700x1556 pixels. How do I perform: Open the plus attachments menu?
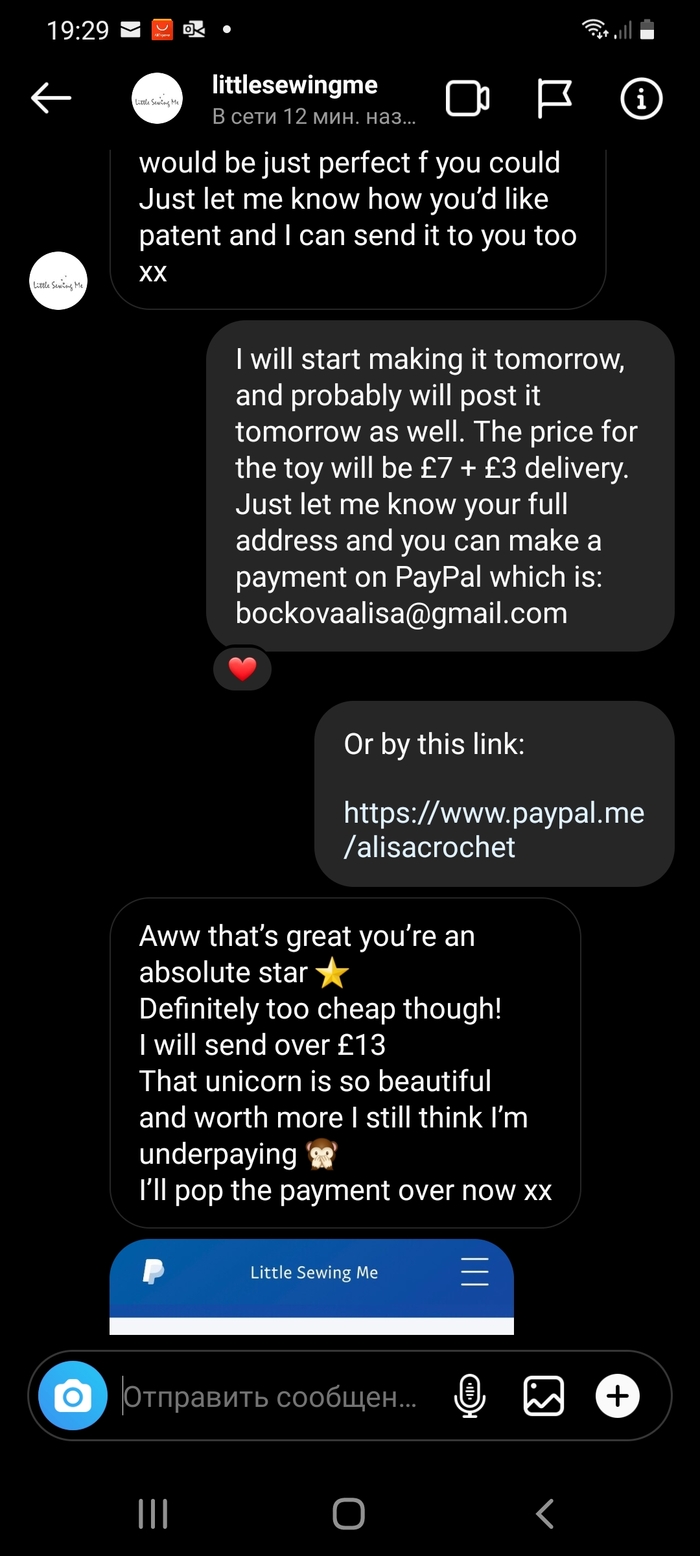pyautogui.click(x=617, y=1395)
